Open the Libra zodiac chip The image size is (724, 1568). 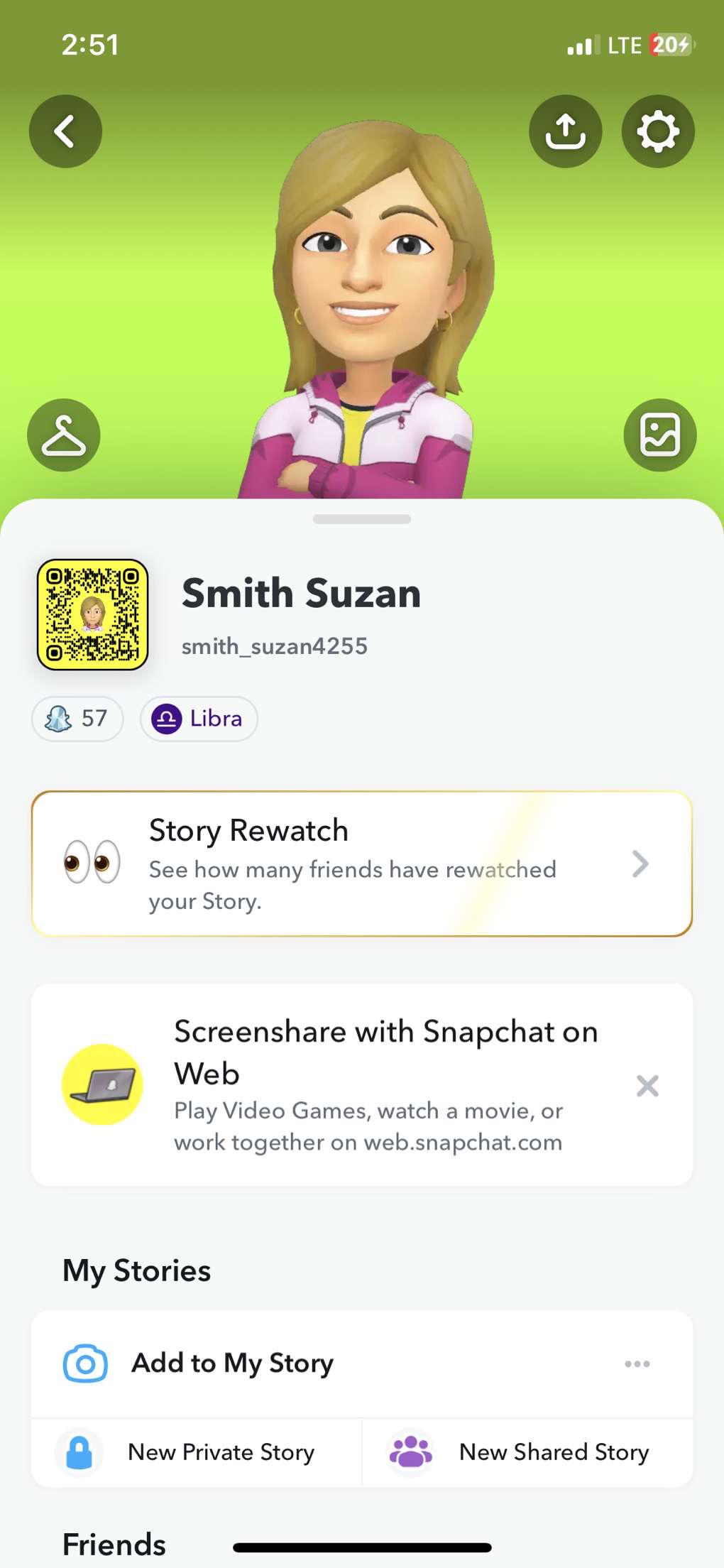[x=199, y=719]
